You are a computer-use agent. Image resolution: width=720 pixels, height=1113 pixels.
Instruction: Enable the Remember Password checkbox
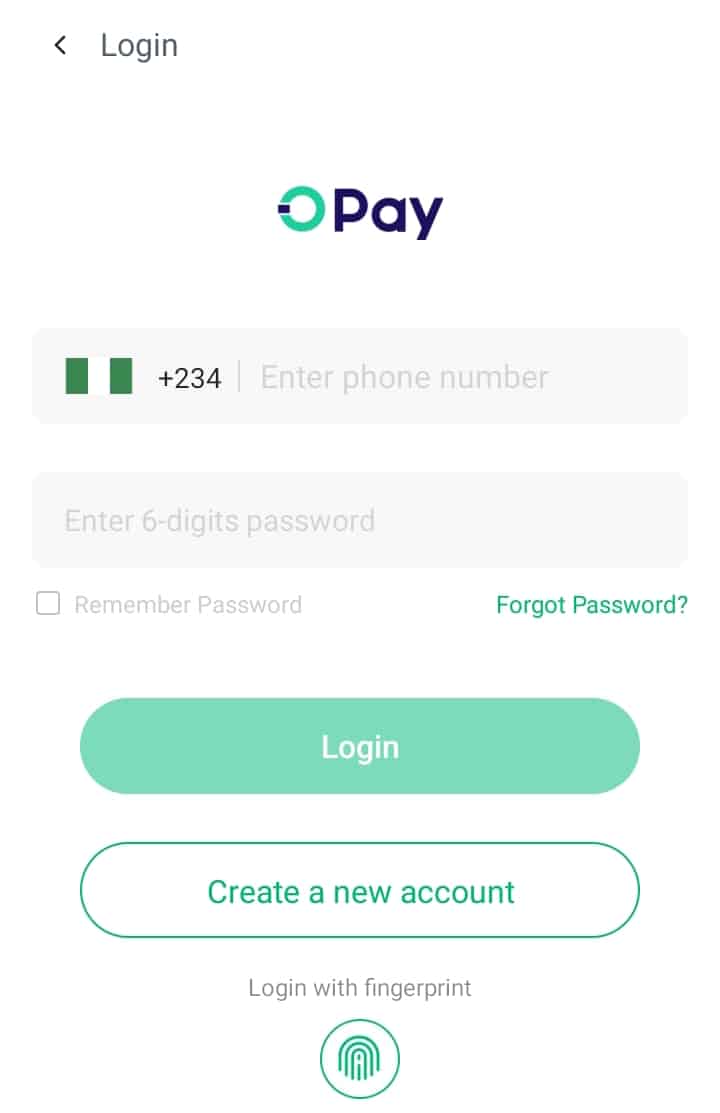[47, 604]
